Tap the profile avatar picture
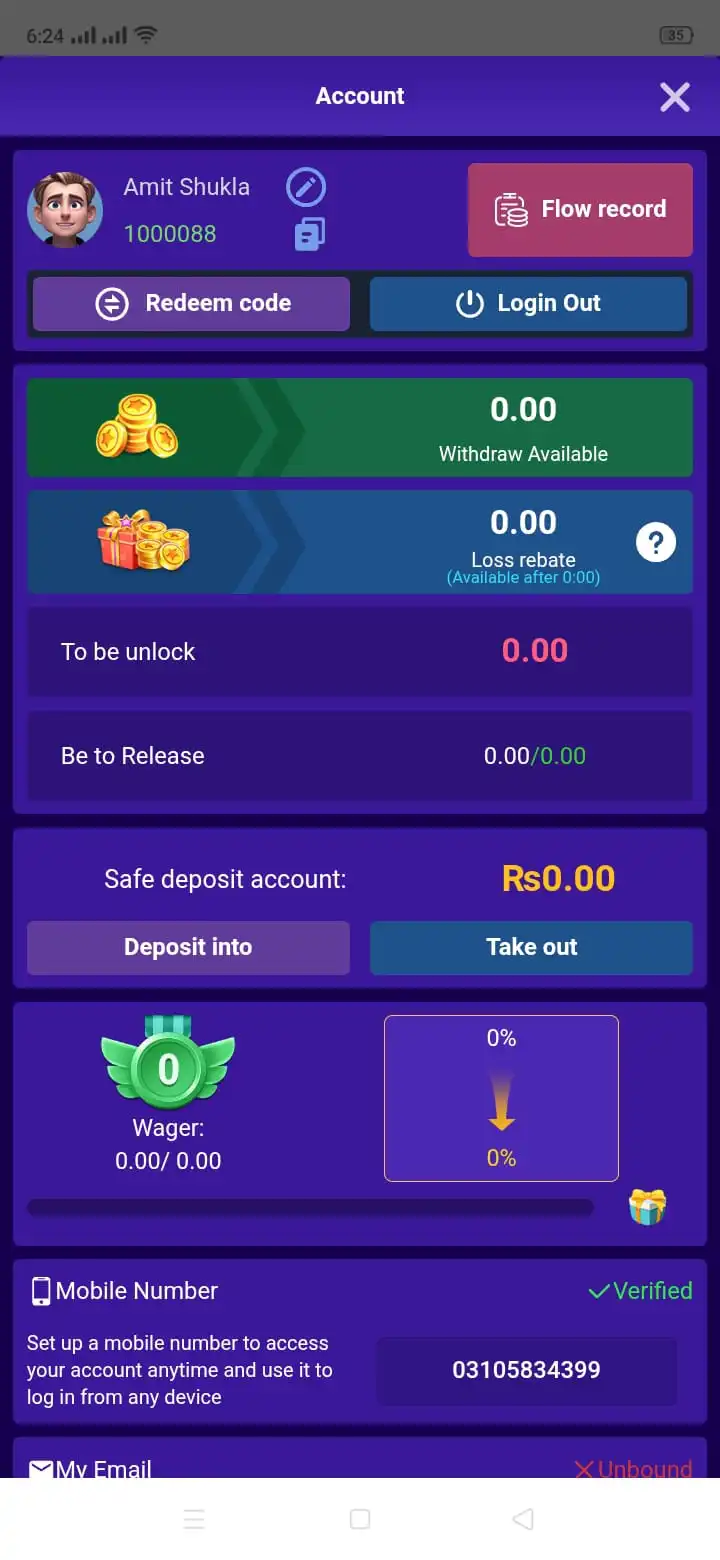Screen dimensions: 720x1560 (65, 210)
